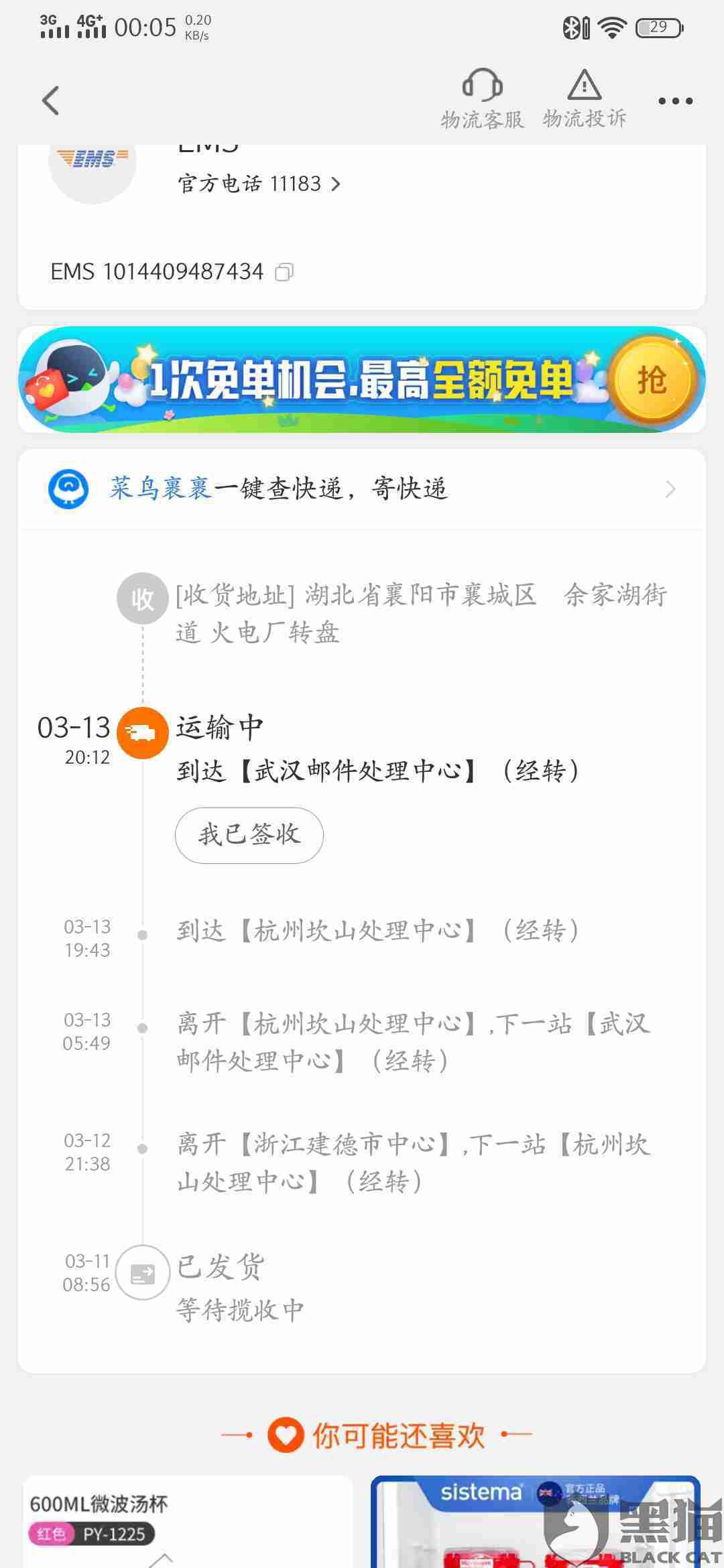Expand the 菜鸟裹裹 express service row chevron
The height and width of the screenshot is (1568, 724).
670,489
